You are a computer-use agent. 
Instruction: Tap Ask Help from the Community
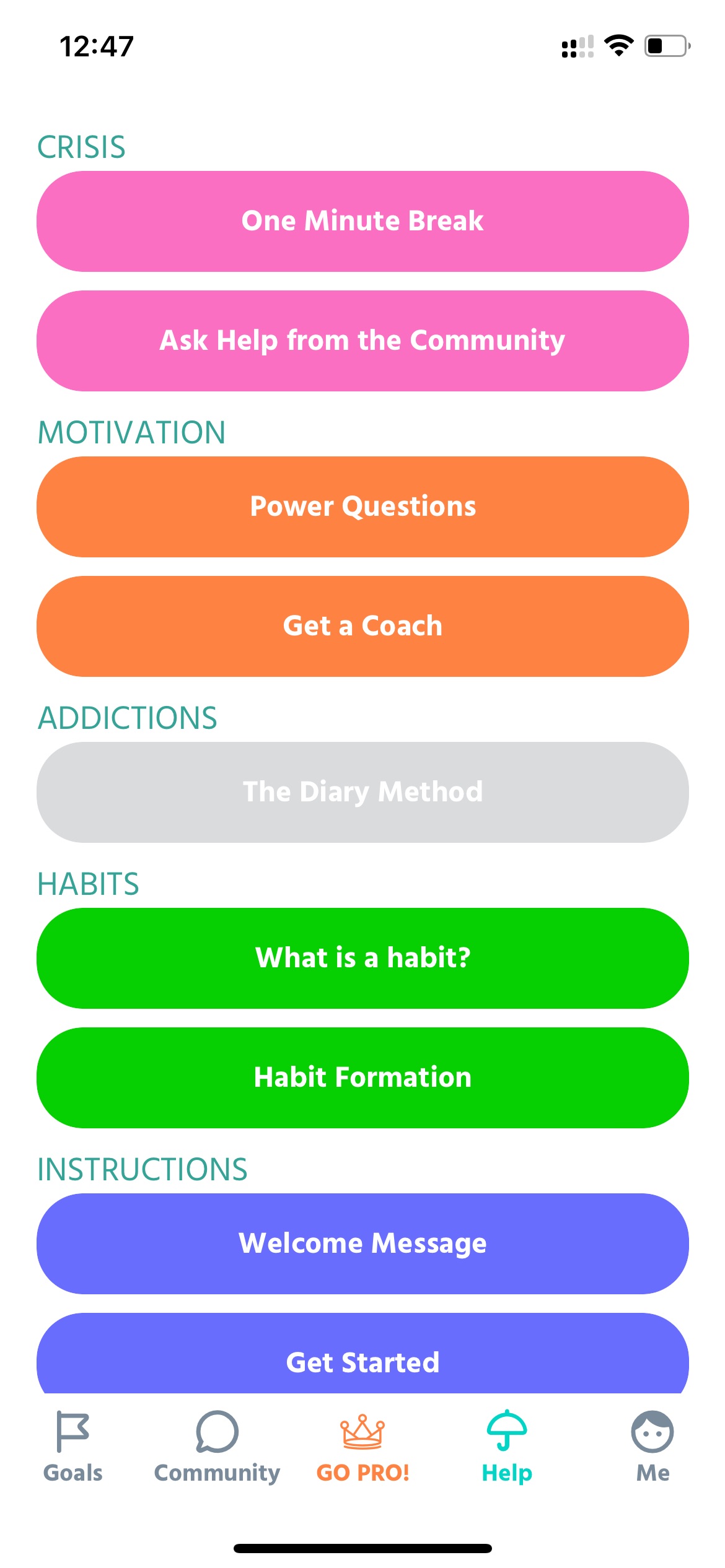pyautogui.click(x=362, y=341)
